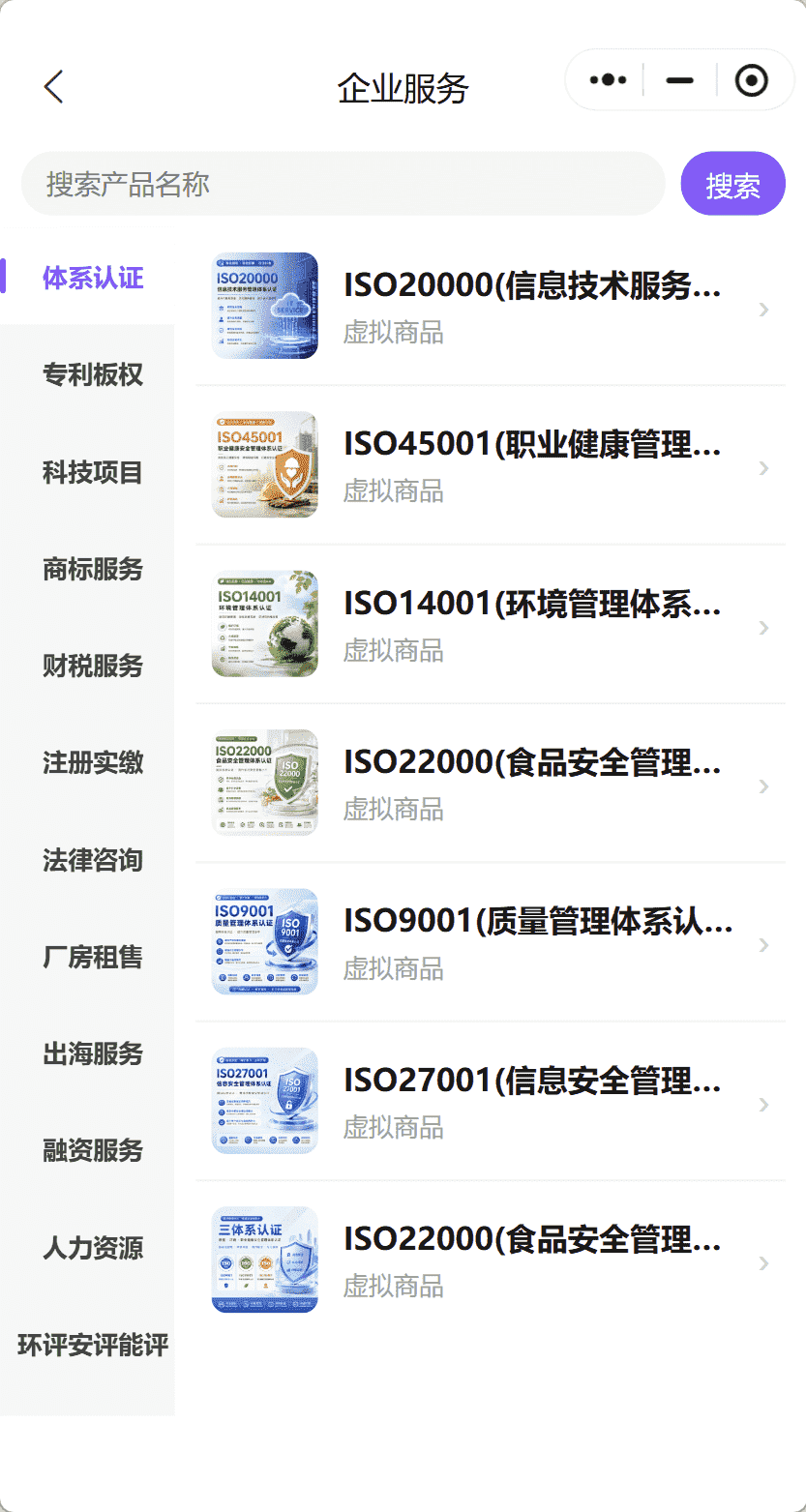The width and height of the screenshot is (806, 1512).
Task: Open the ISO20000 信息技术服务 product
Action: (491, 306)
